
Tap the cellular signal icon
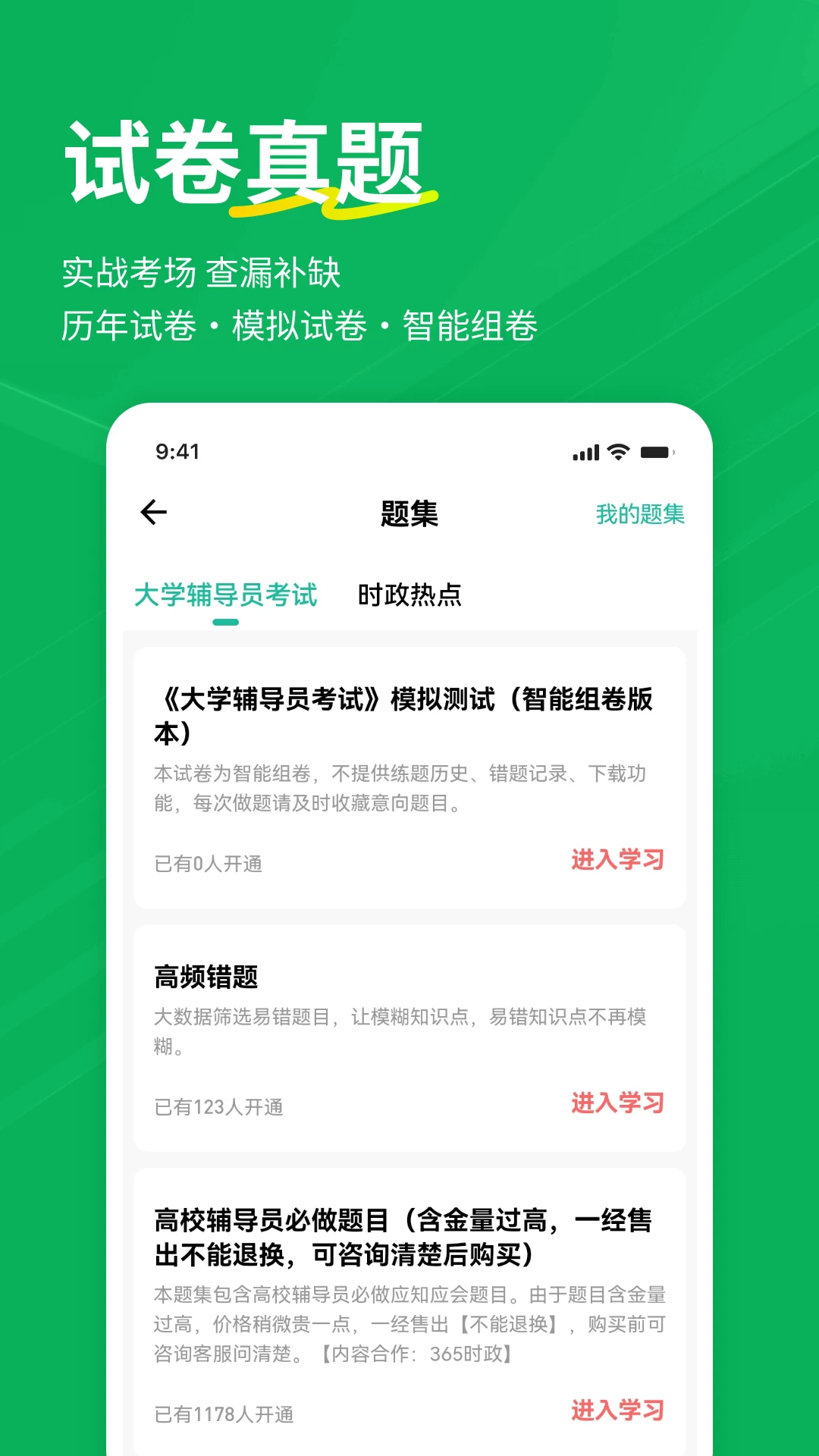[x=584, y=451]
